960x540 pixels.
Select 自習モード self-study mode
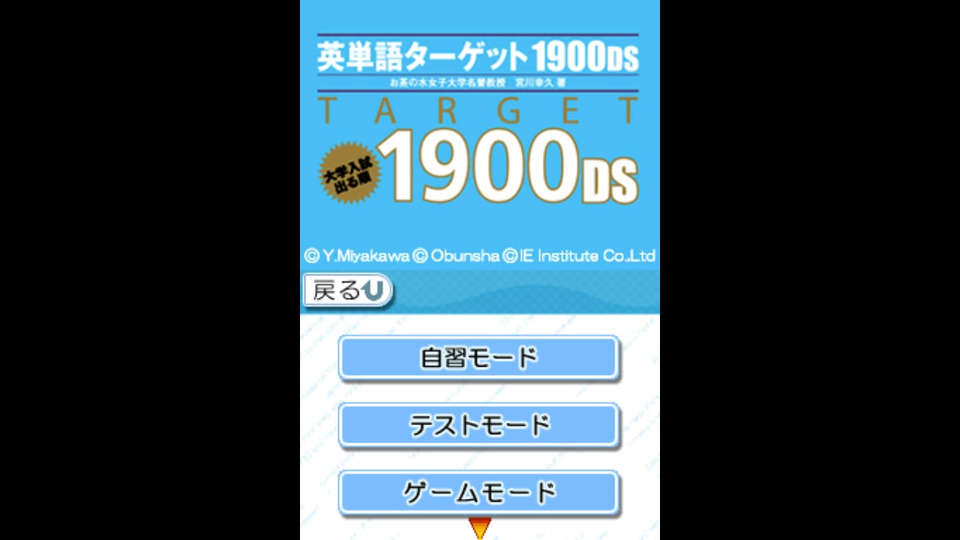(x=479, y=358)
